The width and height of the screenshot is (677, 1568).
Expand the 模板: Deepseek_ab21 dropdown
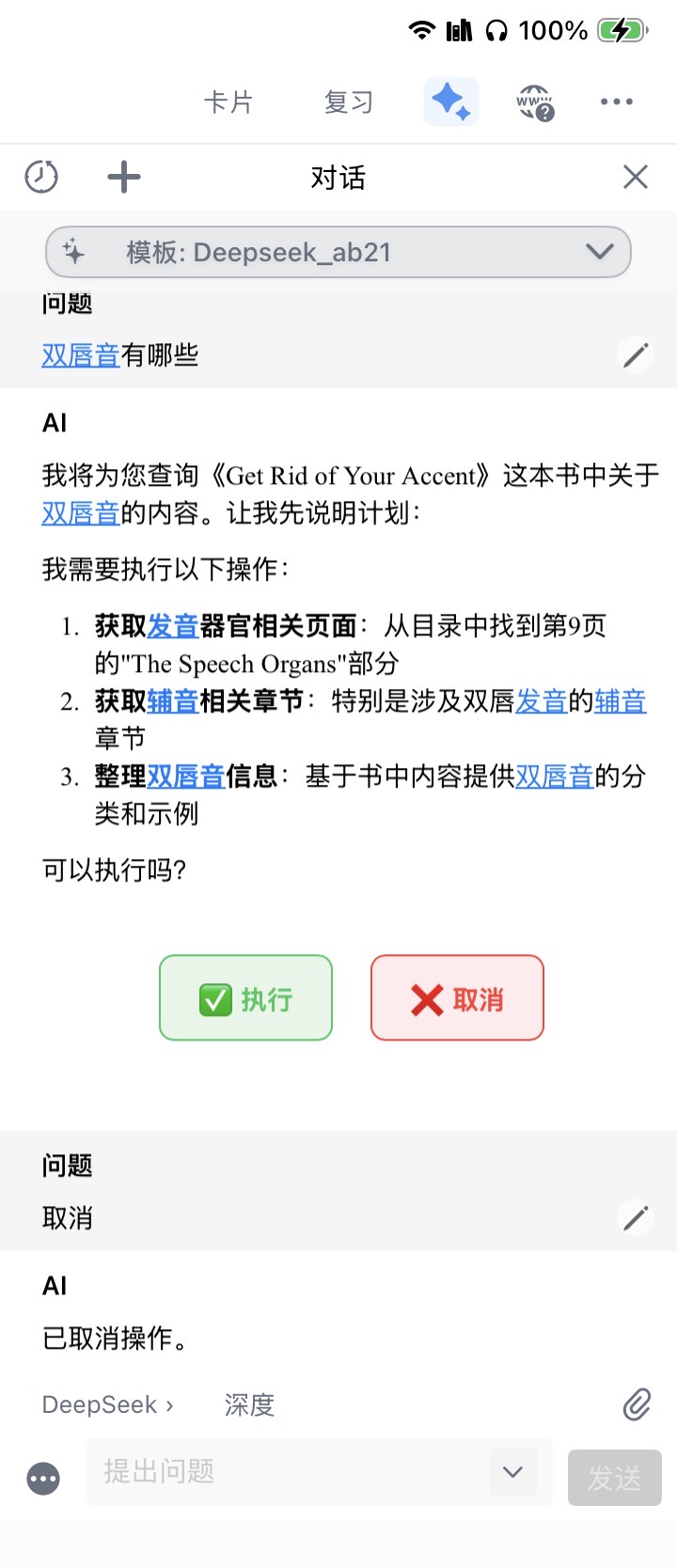[338, 252]
